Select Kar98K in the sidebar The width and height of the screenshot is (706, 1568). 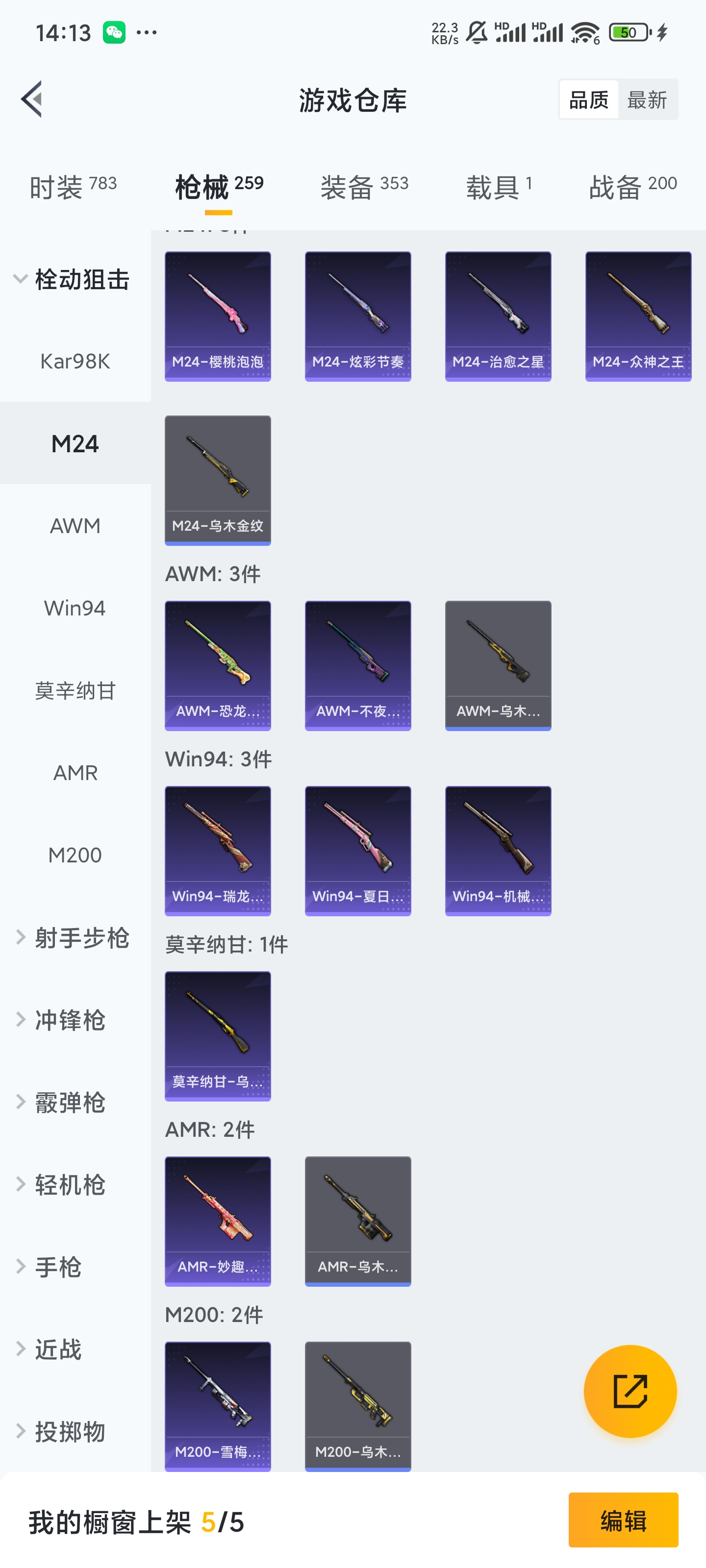coord(75,362)
